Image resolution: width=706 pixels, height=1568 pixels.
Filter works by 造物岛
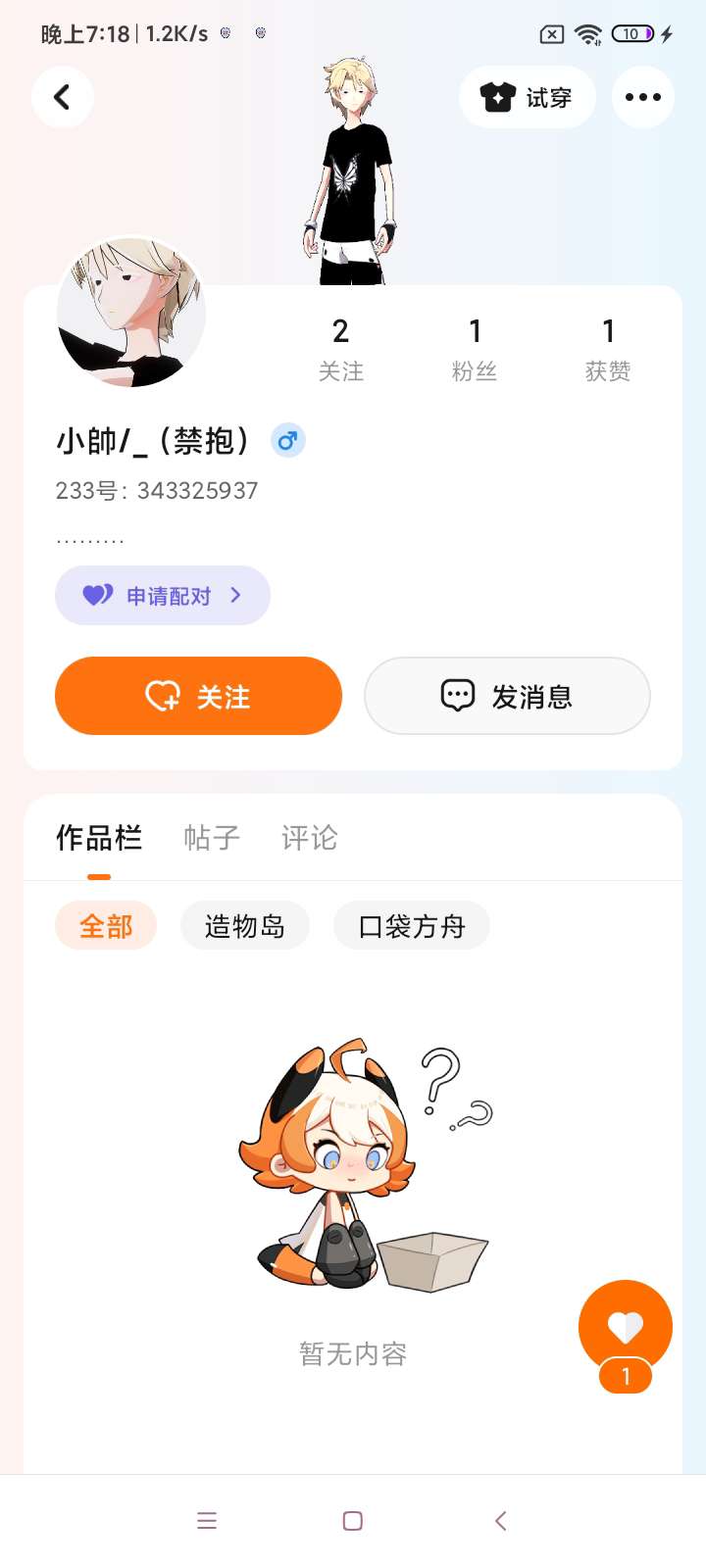245,925
